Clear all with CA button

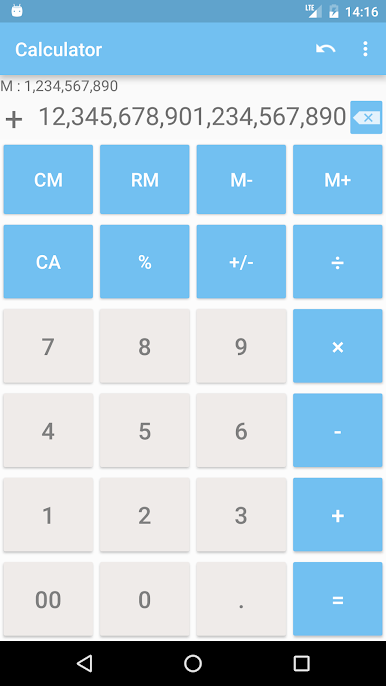click(x=48, y=262)
